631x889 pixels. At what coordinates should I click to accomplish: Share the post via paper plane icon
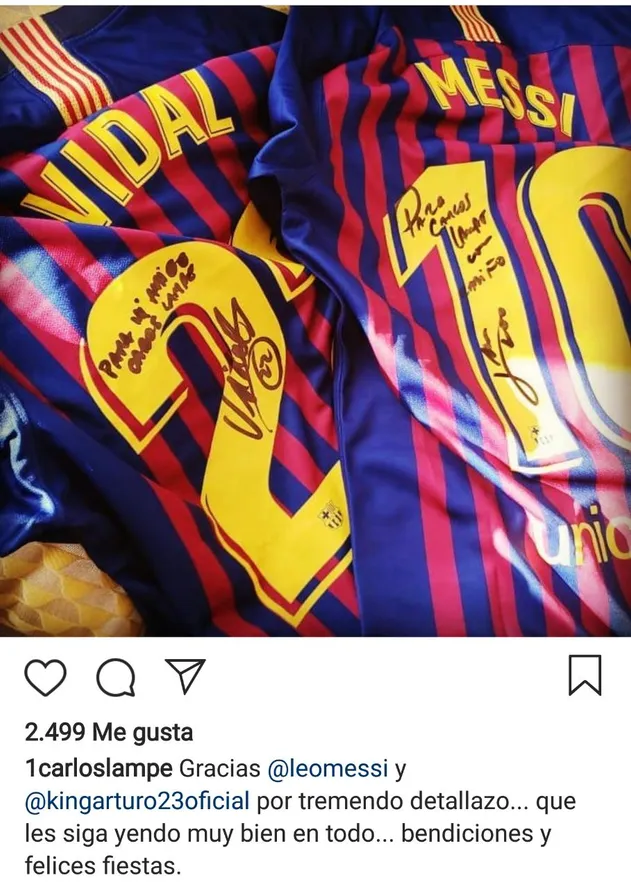click(185, 676)
